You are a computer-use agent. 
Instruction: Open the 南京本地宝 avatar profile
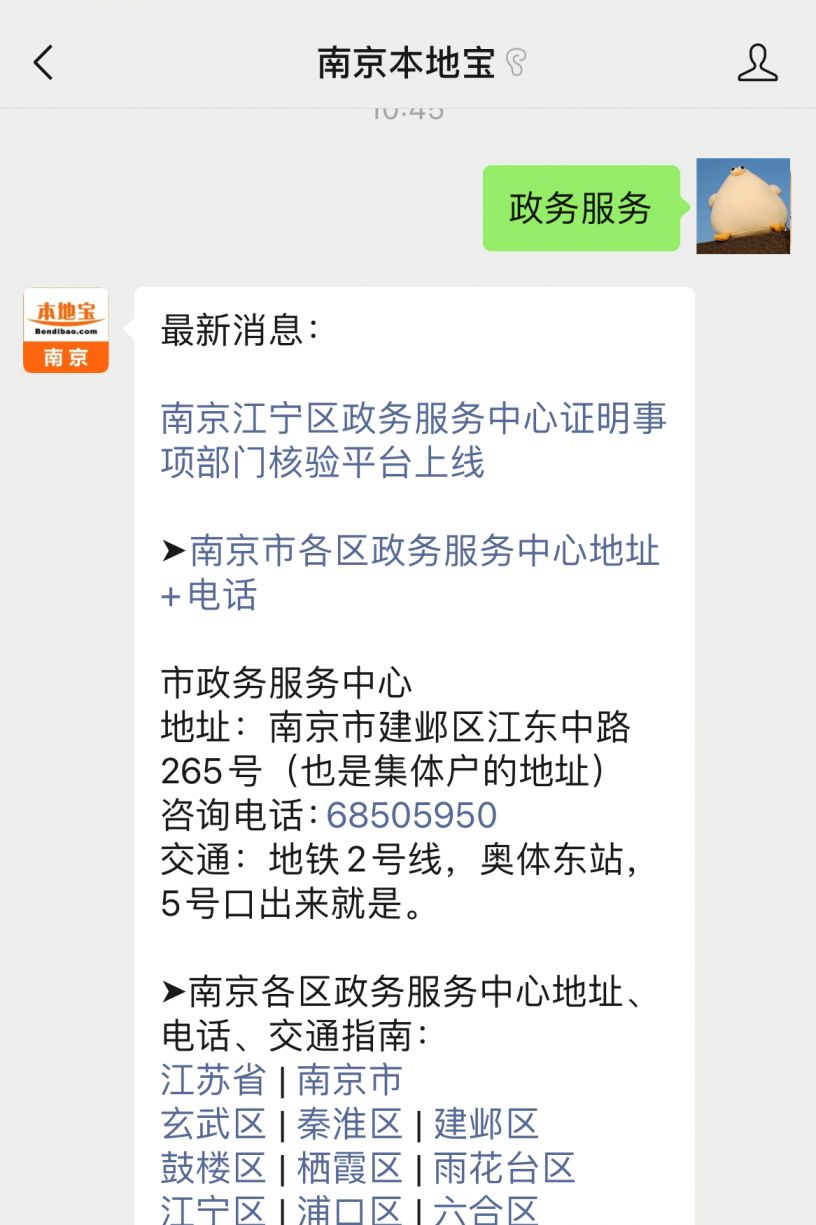point(66,331)
